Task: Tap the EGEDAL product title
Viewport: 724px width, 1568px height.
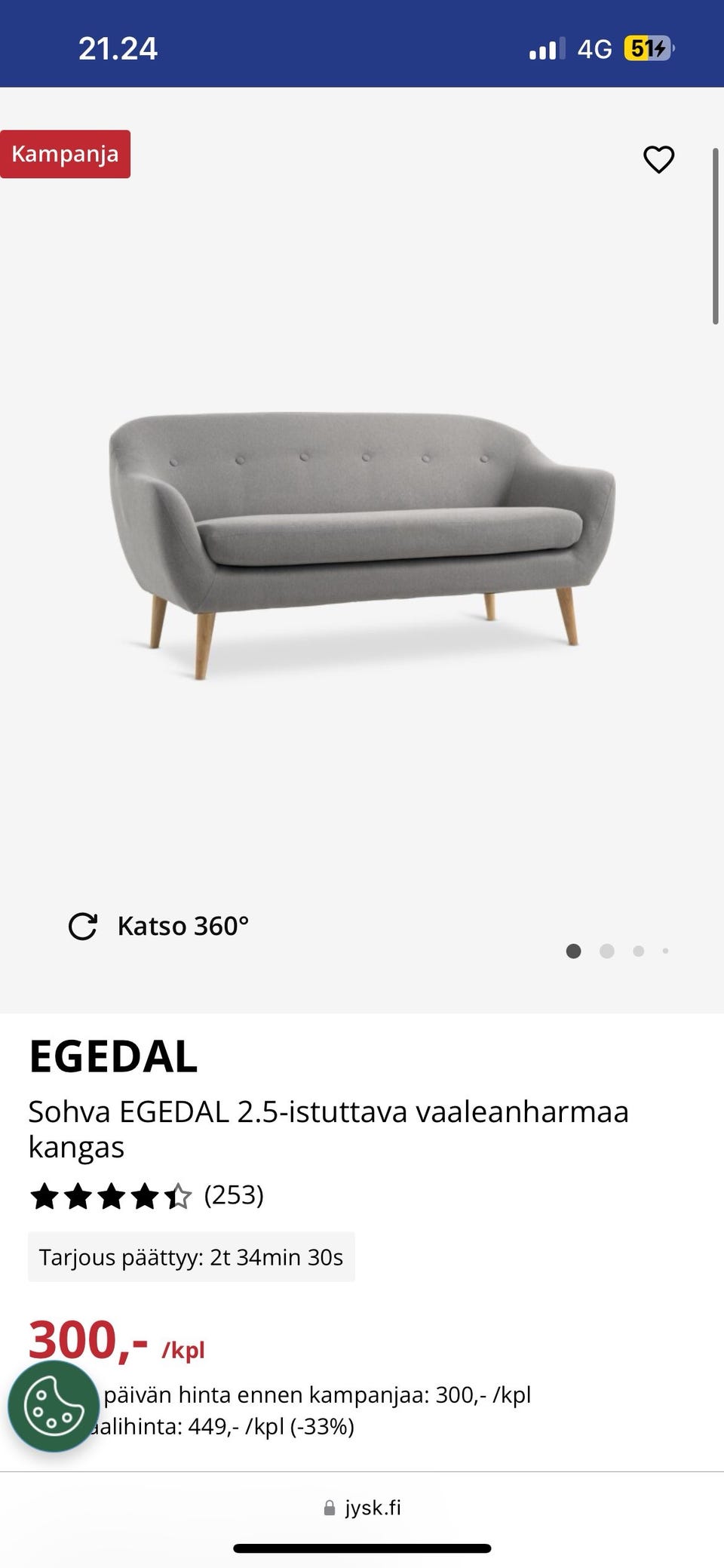Action: point(113,1057)
